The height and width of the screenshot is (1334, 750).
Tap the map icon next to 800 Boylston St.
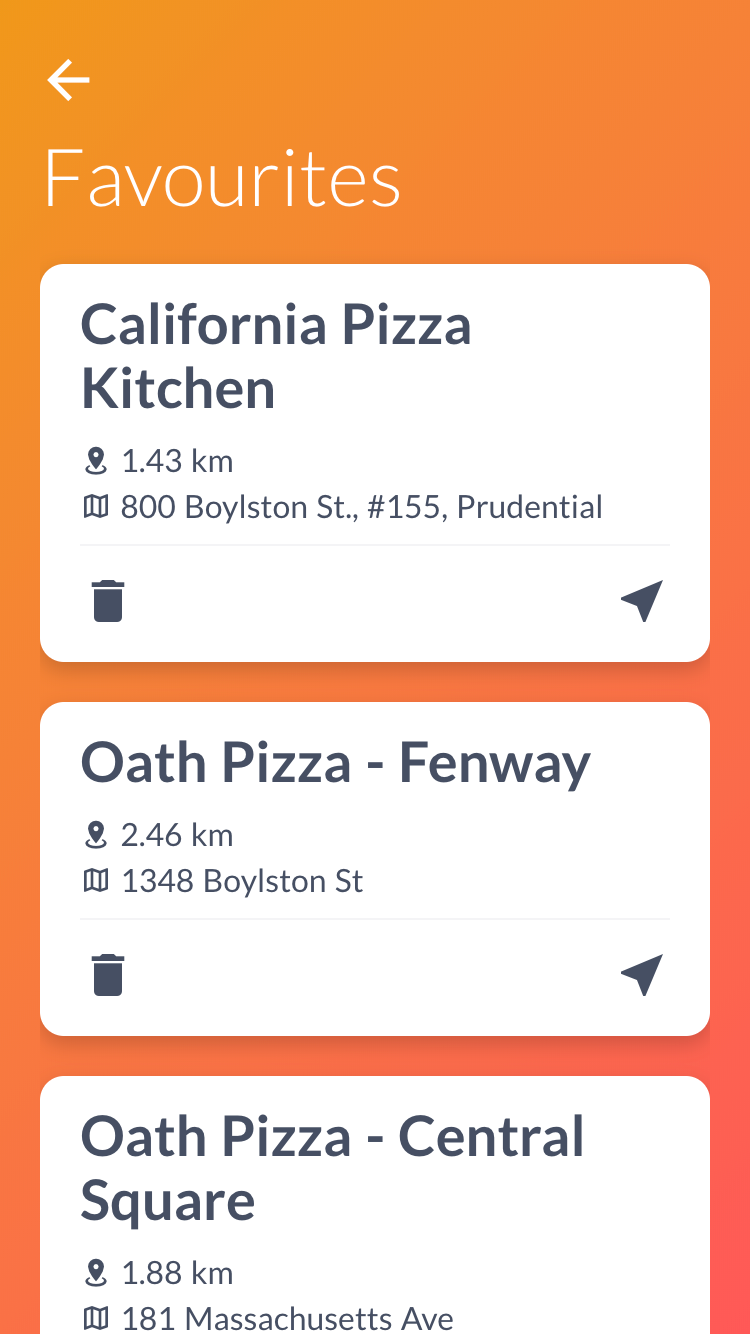point(96,507)
